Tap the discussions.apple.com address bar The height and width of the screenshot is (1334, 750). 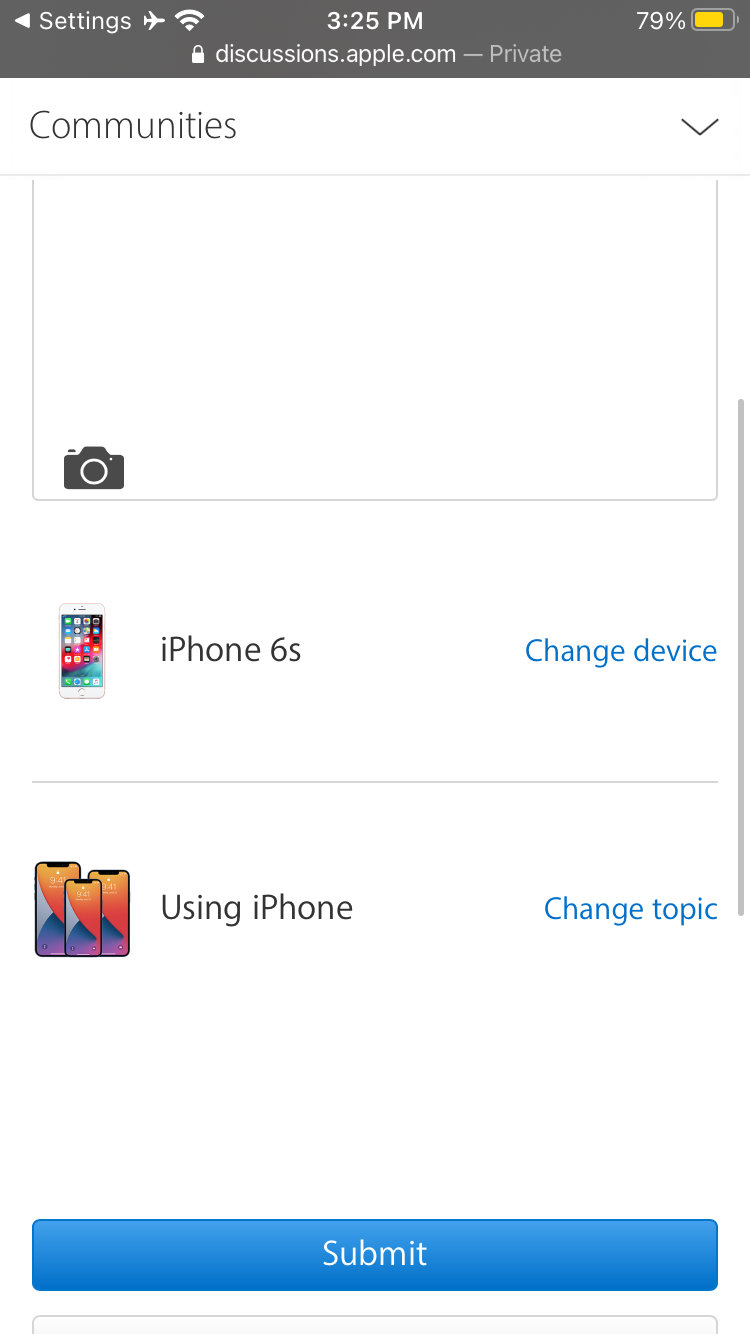375,54
